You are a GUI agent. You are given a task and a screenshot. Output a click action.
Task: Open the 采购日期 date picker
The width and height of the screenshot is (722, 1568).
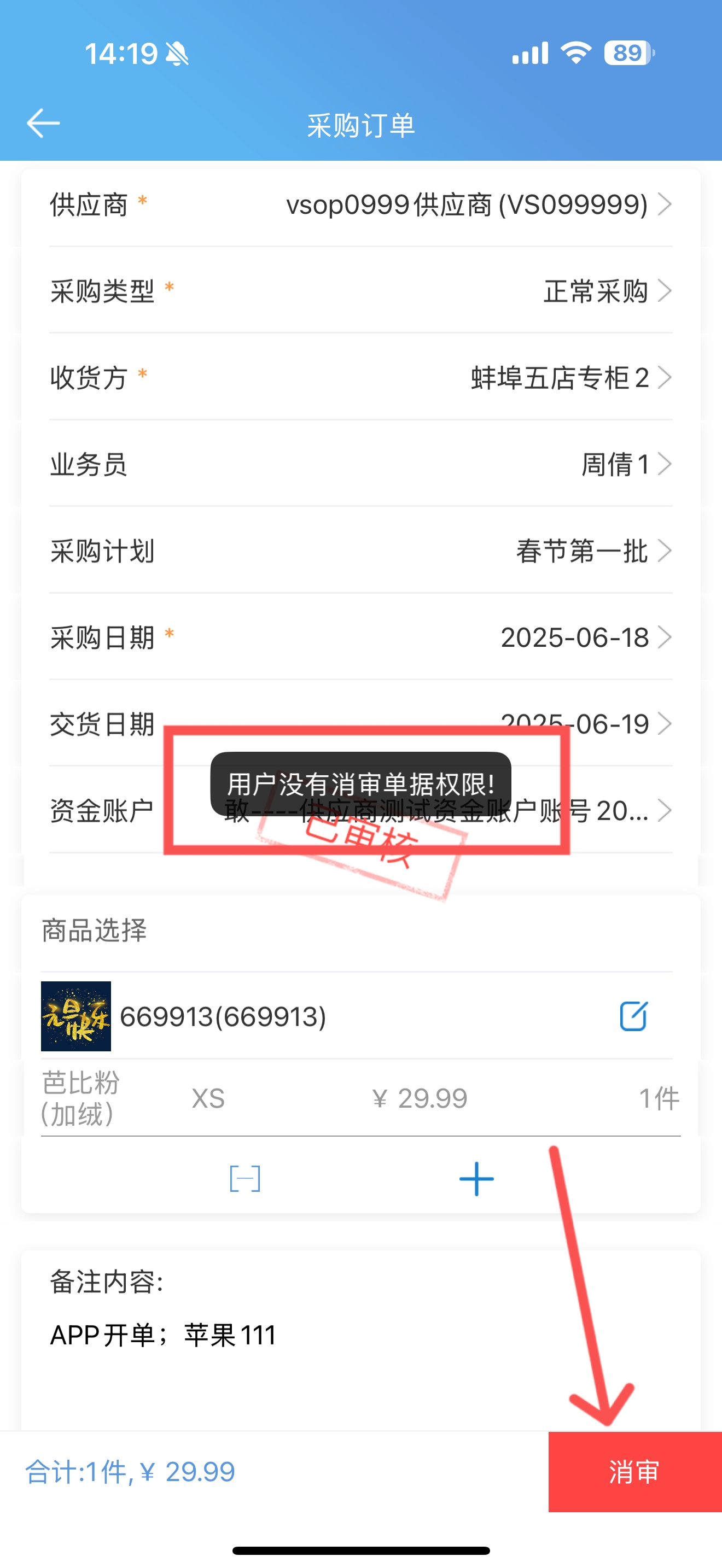(x=361, y=637)
